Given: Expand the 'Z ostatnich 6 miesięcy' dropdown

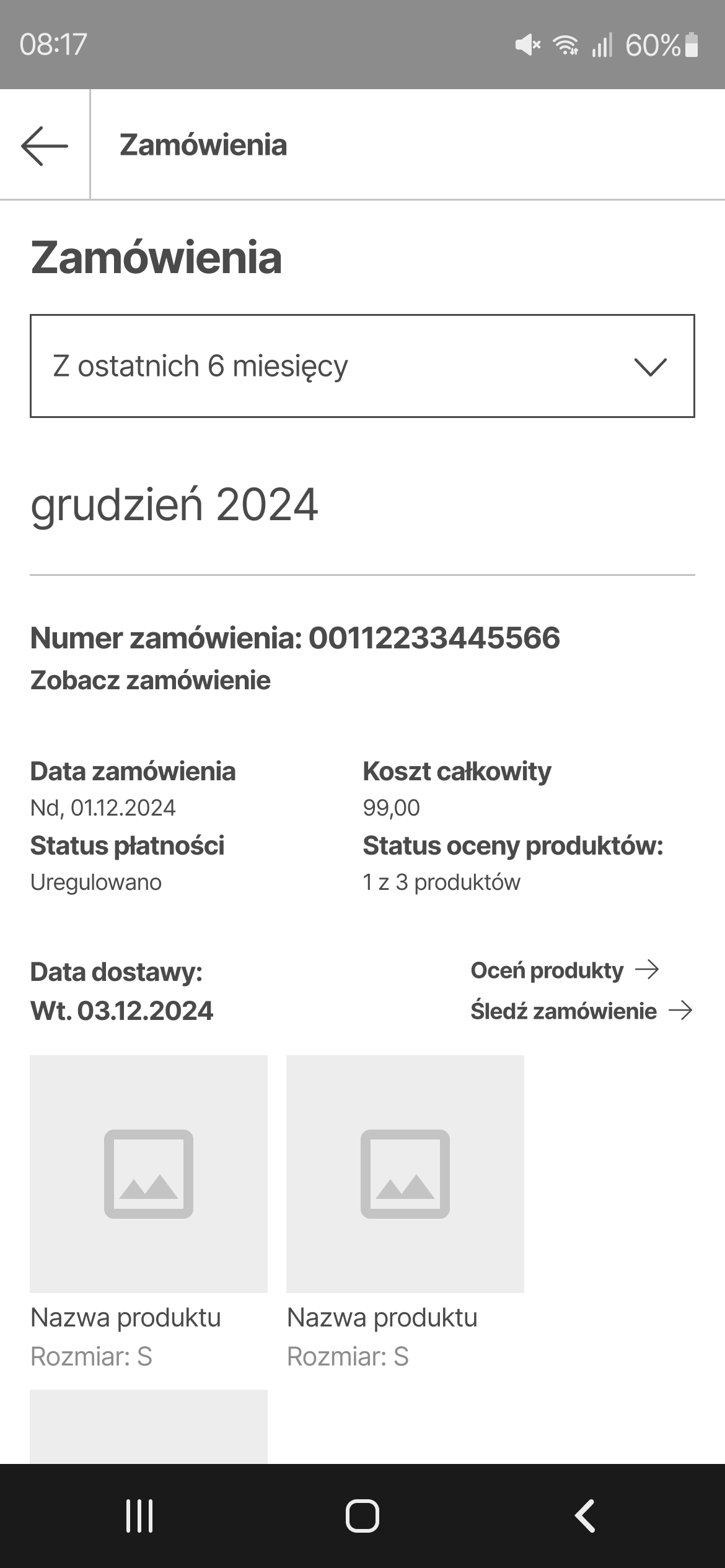Looking at the screenshot, I should 362,366.
